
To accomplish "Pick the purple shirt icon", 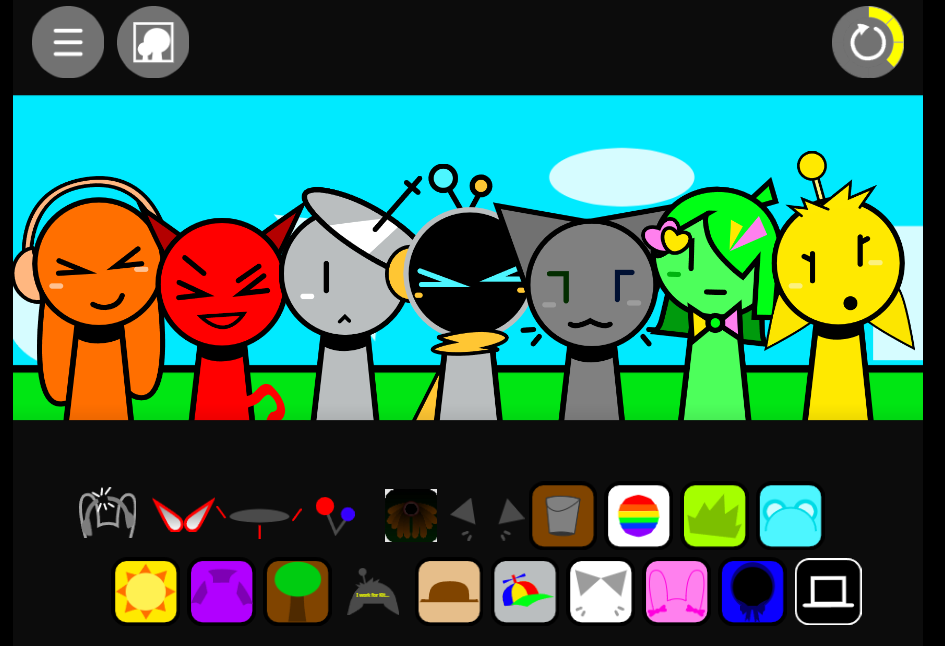I will (222, 591).
